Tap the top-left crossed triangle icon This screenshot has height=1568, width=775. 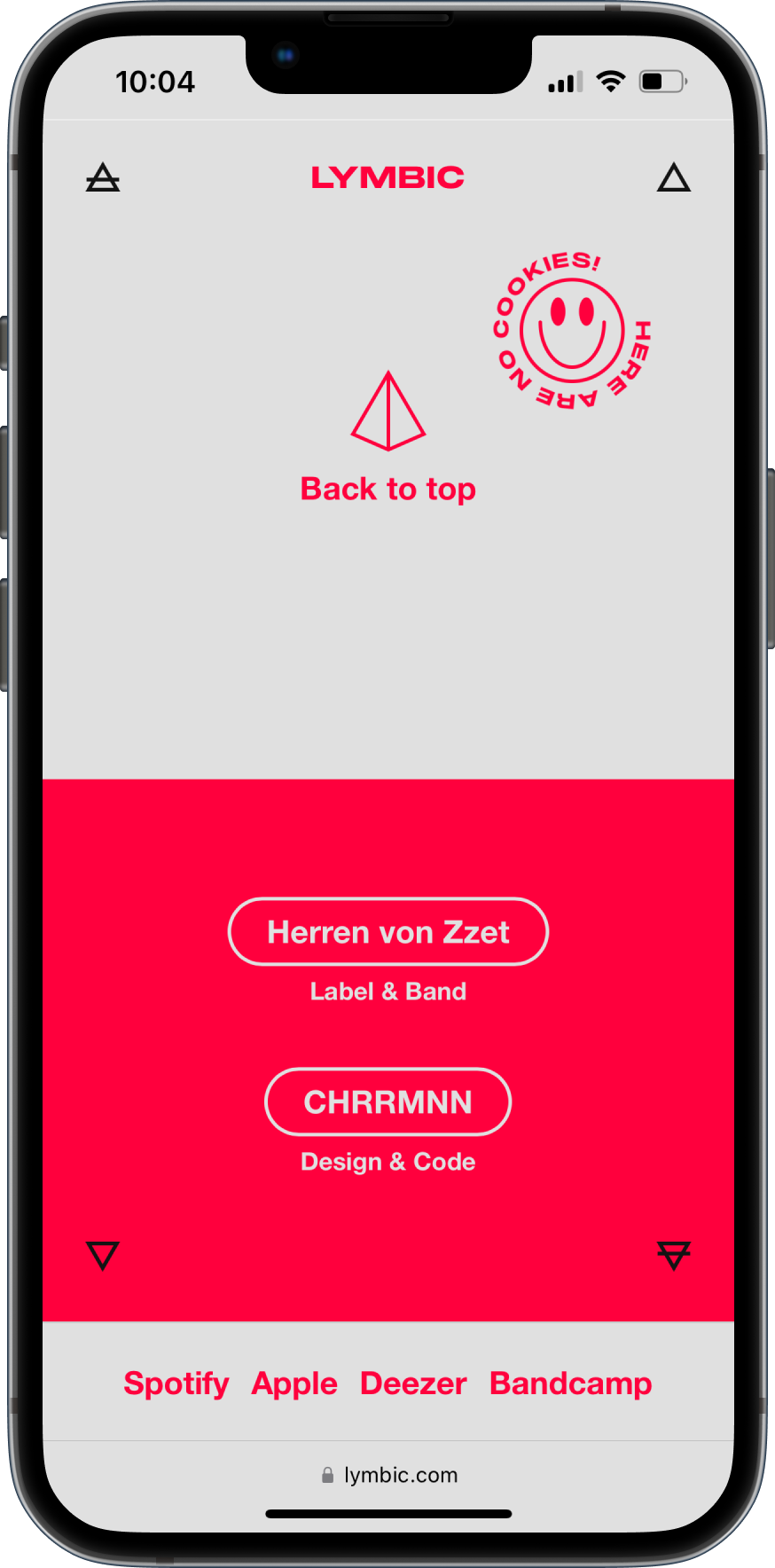point(103,178)
